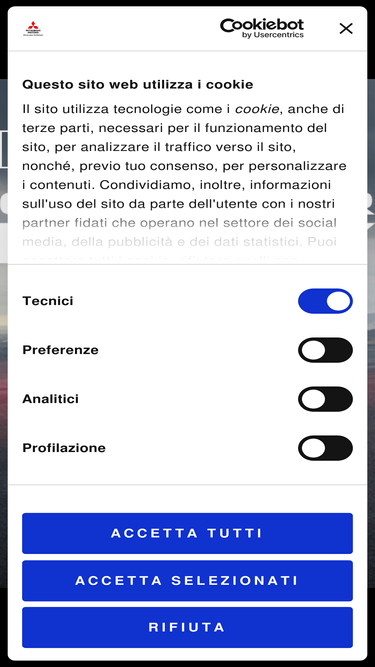Enable Preferenze cookies

[325, 350]
